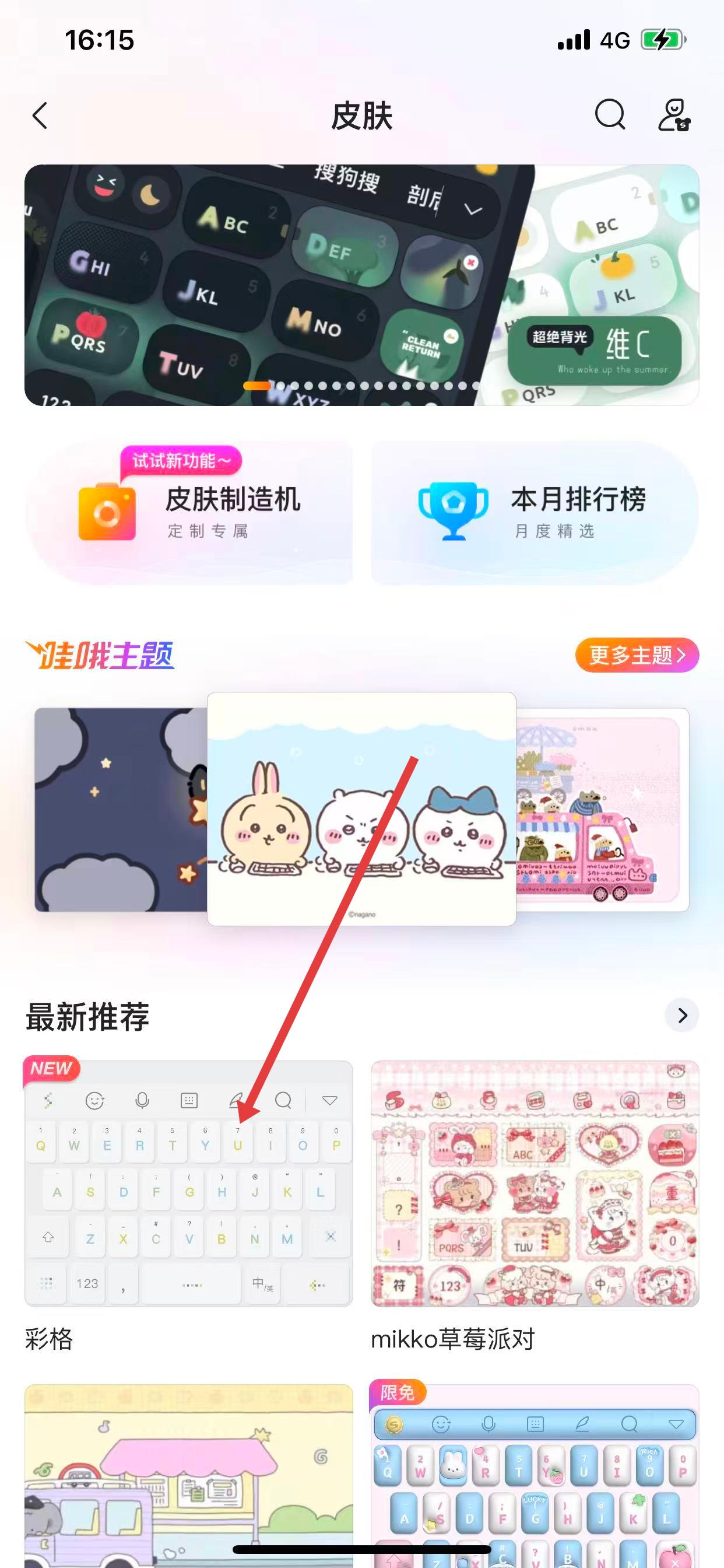Go back from the 皮肤 page
Image resolution: width=724 pixels, height=1568 pixels.
tap(40, 116)
